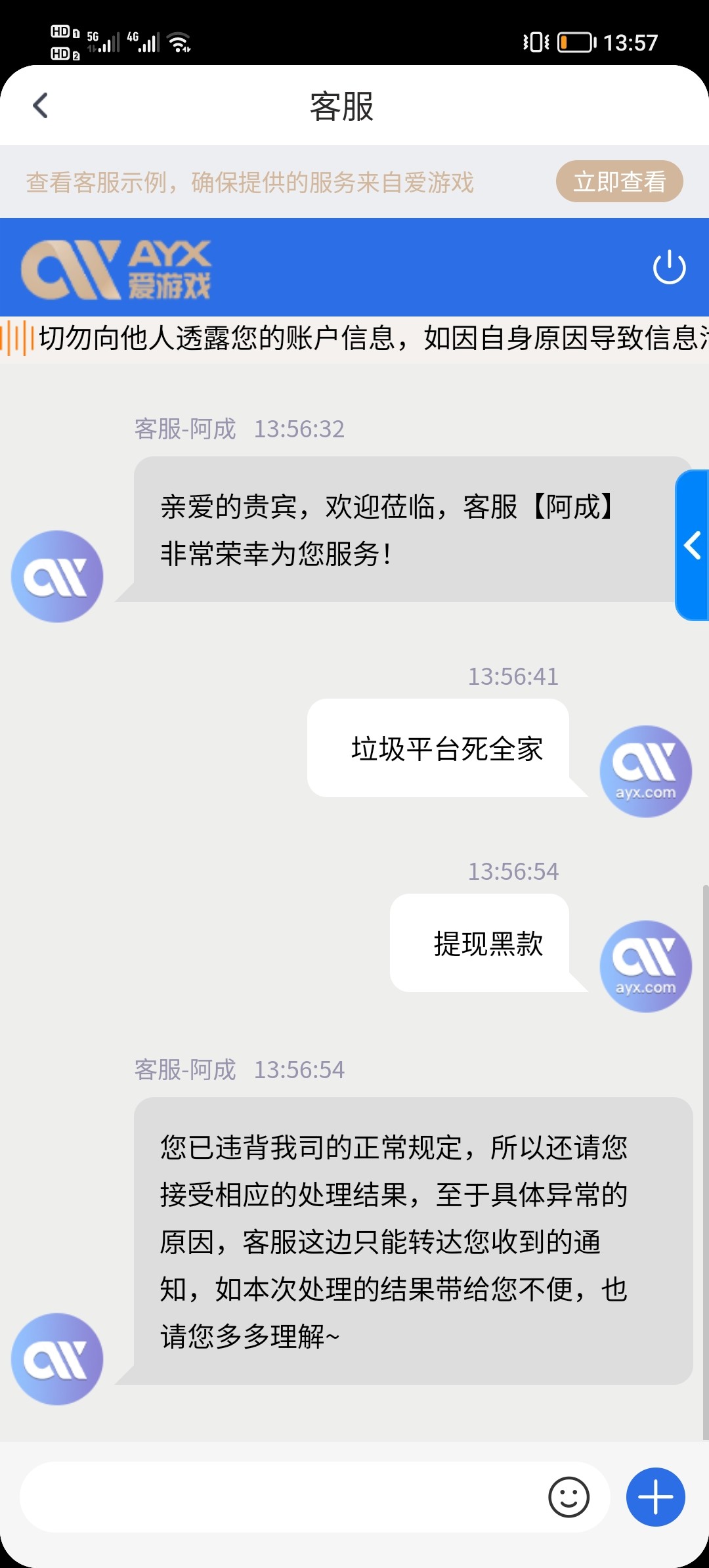Tap the customer service agent's AYX avatar

point(56,576)
